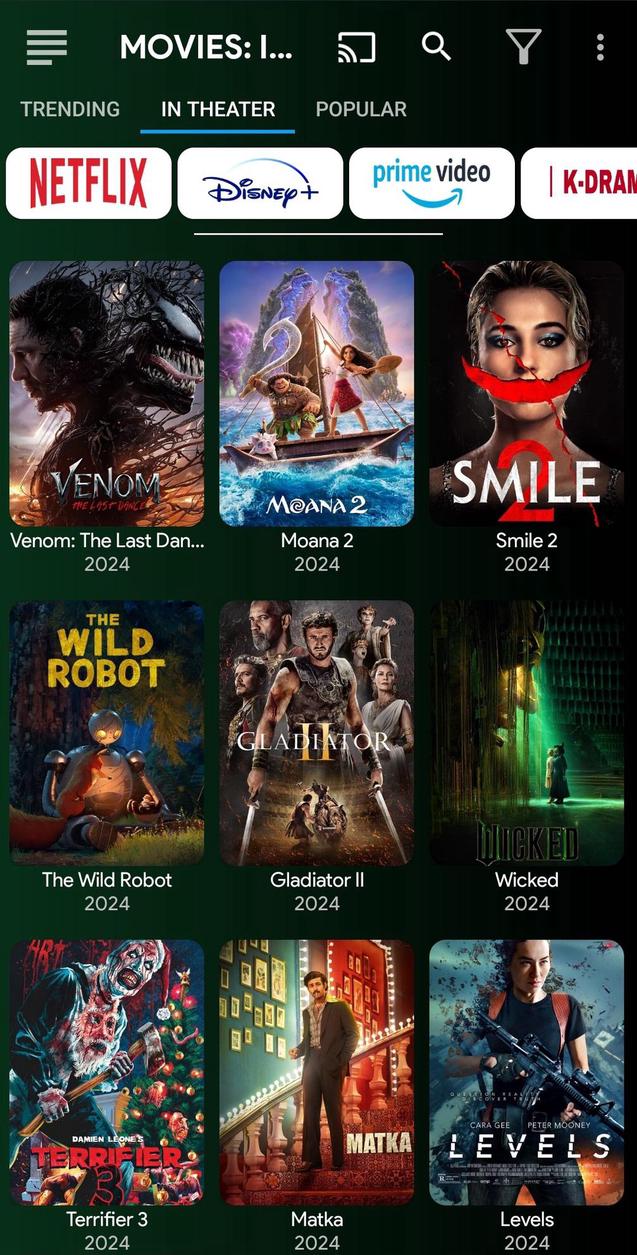Open the hamburger drawer menu

(47, 46)
